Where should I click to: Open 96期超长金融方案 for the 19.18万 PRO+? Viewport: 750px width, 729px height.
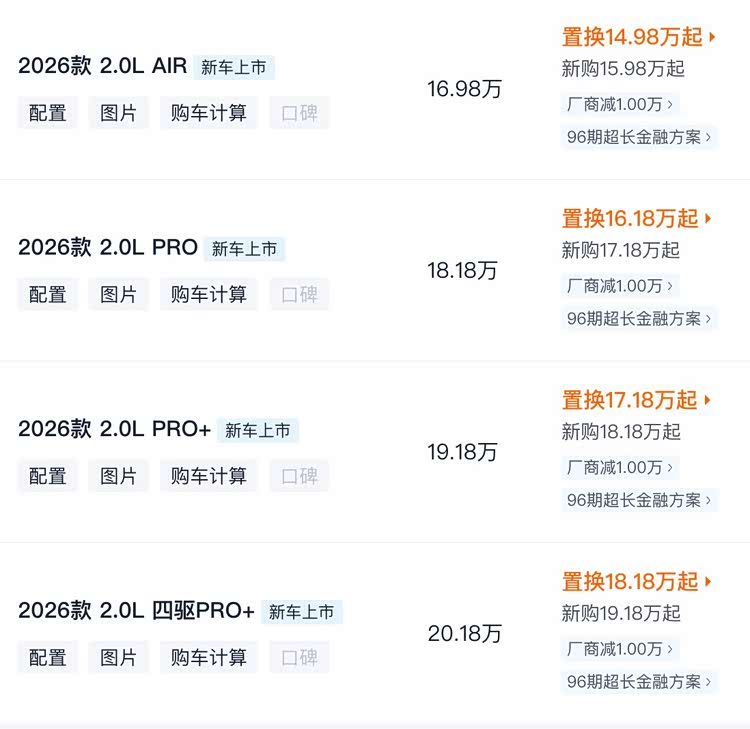pyautogui.click(x=639, y=500)
